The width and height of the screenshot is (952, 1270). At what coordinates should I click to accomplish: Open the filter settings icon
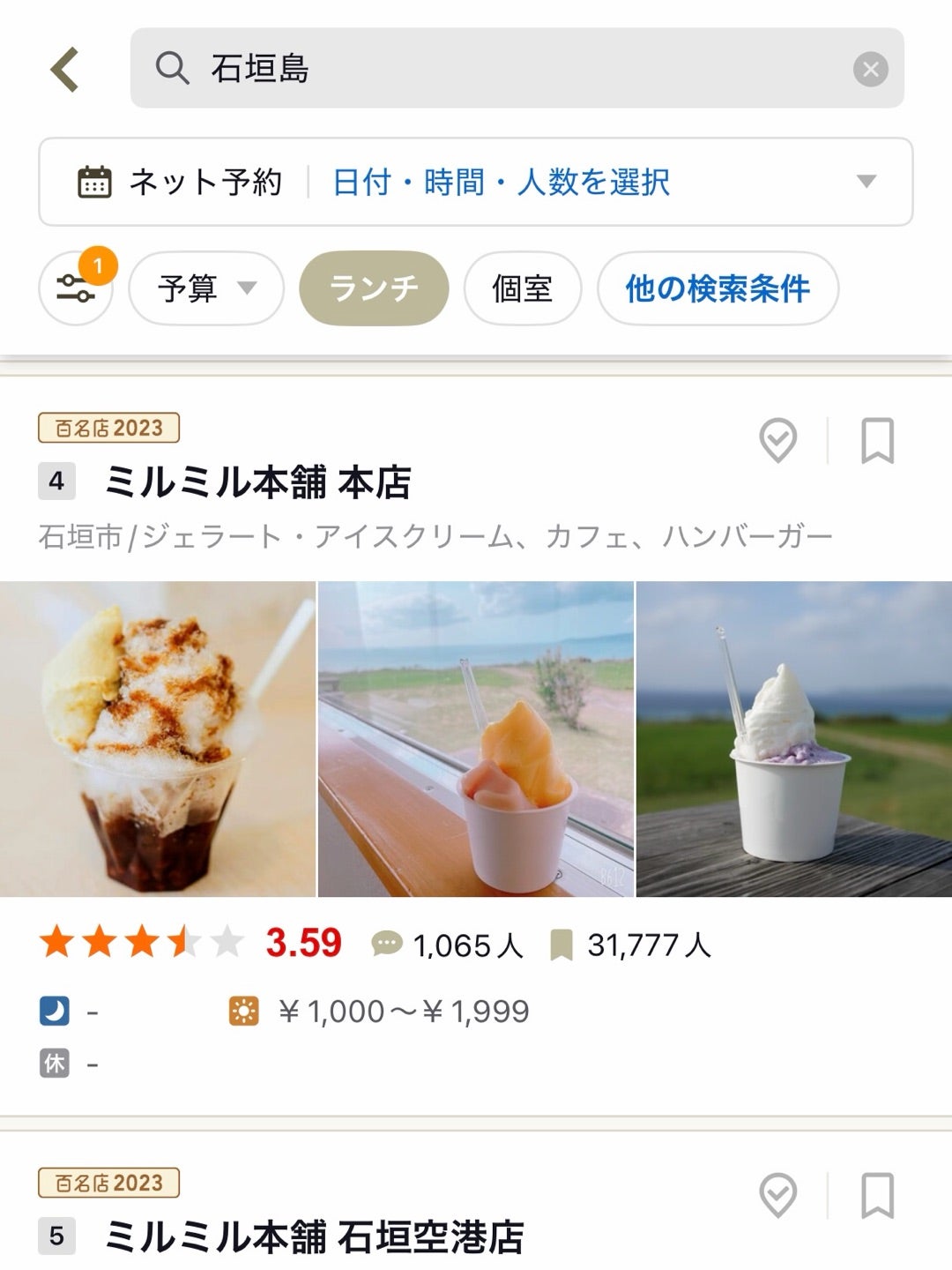76,288
